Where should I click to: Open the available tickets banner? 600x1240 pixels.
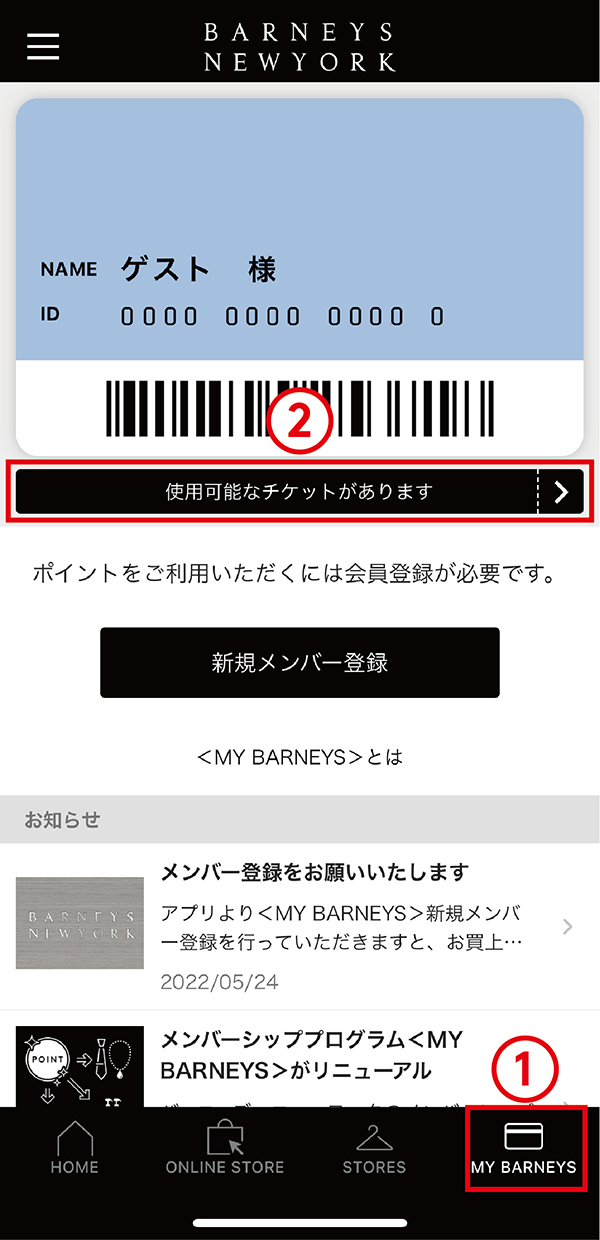(299, 492)
